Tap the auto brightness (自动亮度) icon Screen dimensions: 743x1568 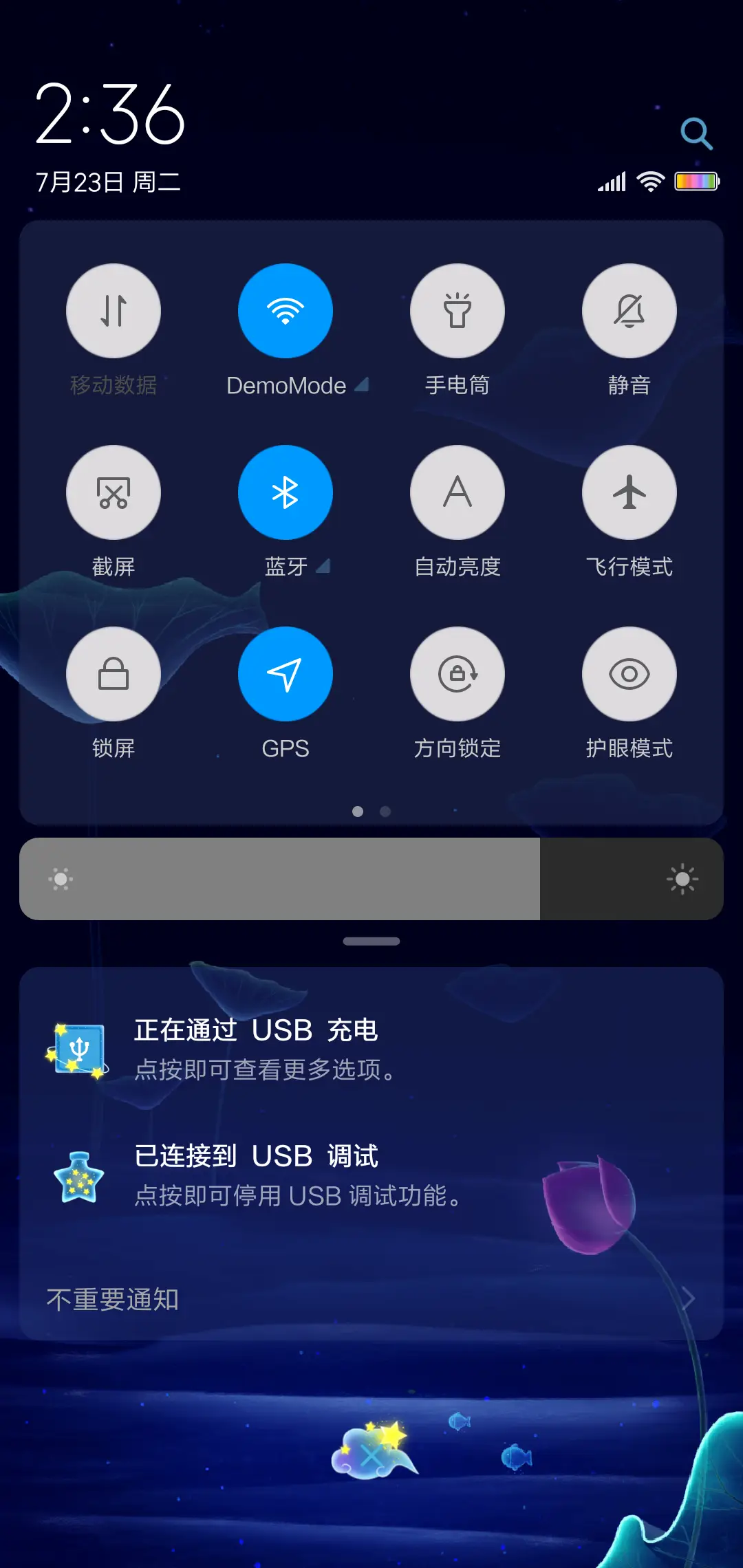457,492
